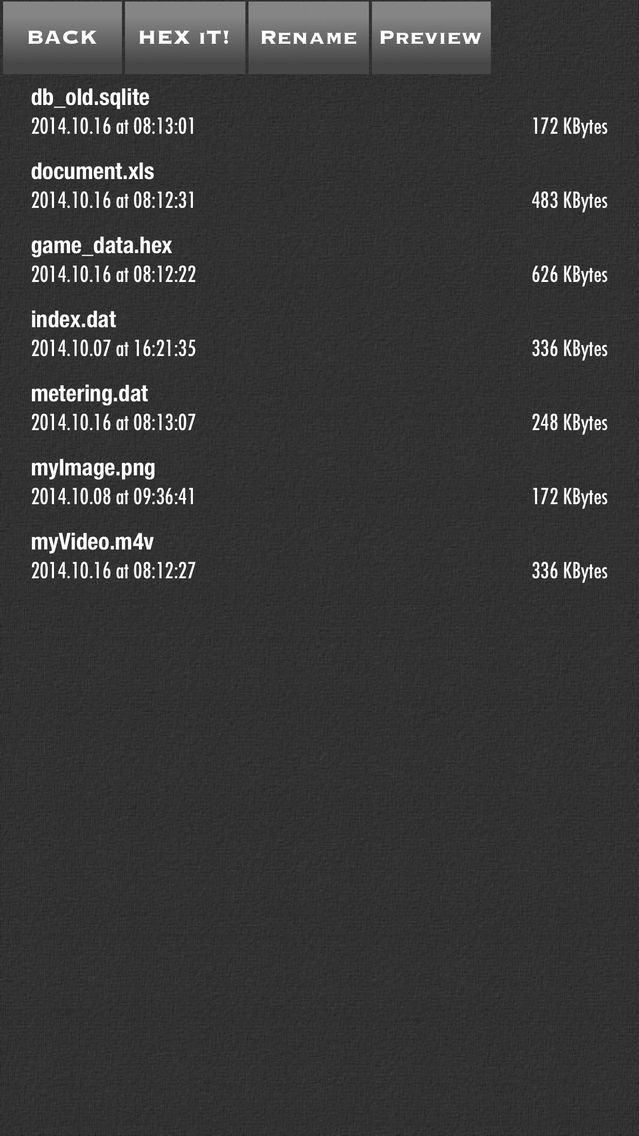The image size is (639, 1136).
Task: Select the myImage.png file
Action: click(320, 483)
